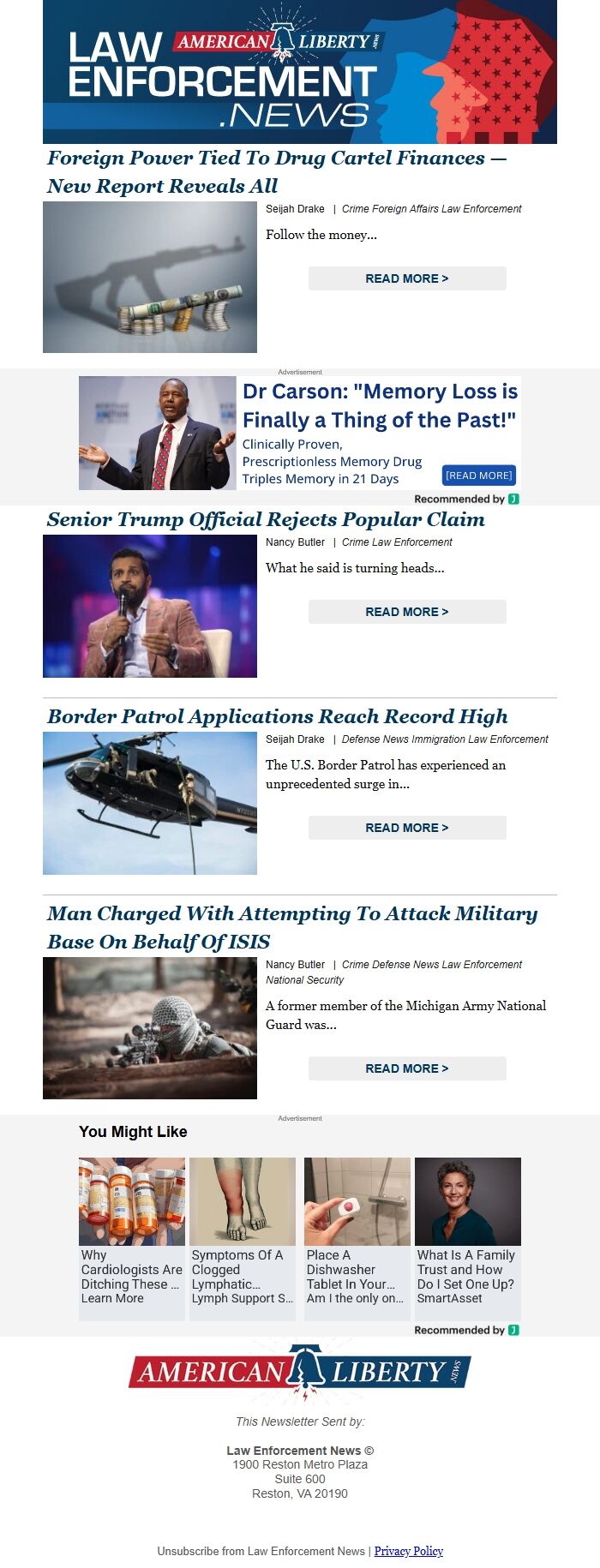600x1568 pixels.
Task: Open the Border Patrol Applications headline
Action: pyautogui.click(x=277, y=716)
